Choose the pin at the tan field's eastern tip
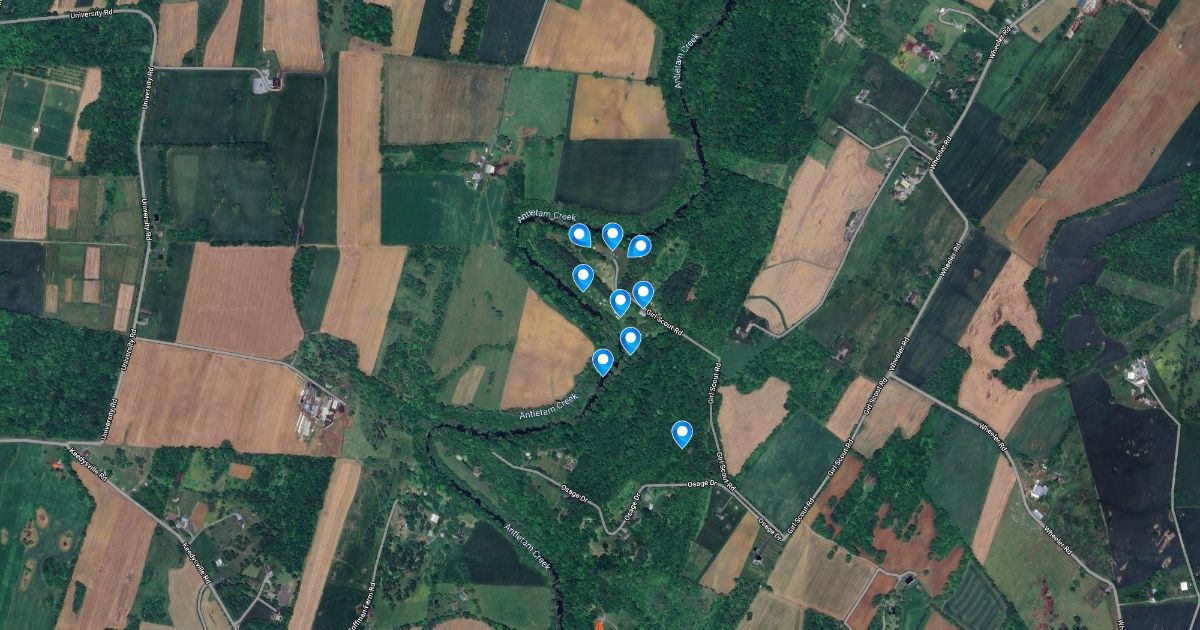 602,361
